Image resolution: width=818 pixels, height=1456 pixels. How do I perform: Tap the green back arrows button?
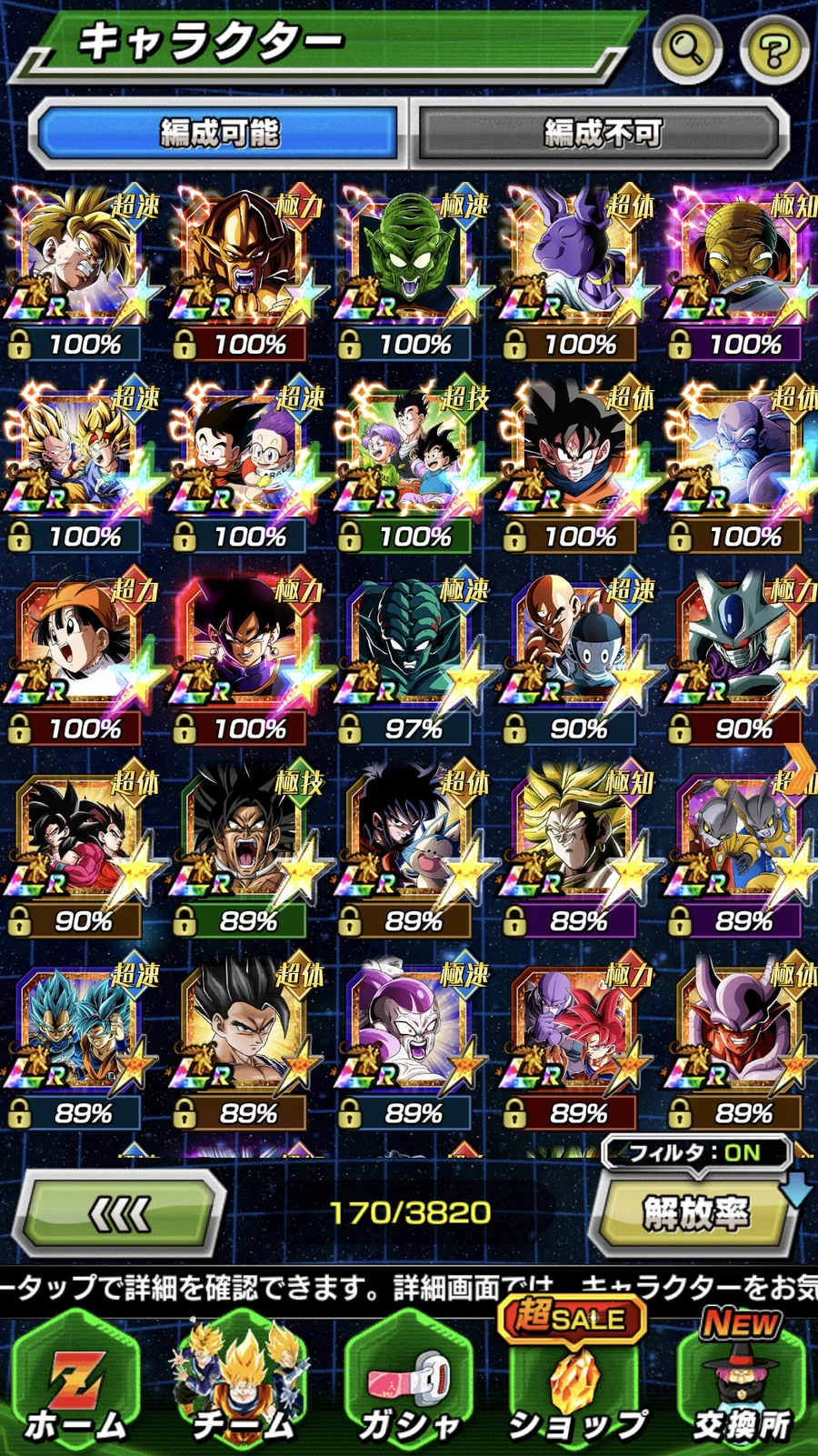(122, 1214)
